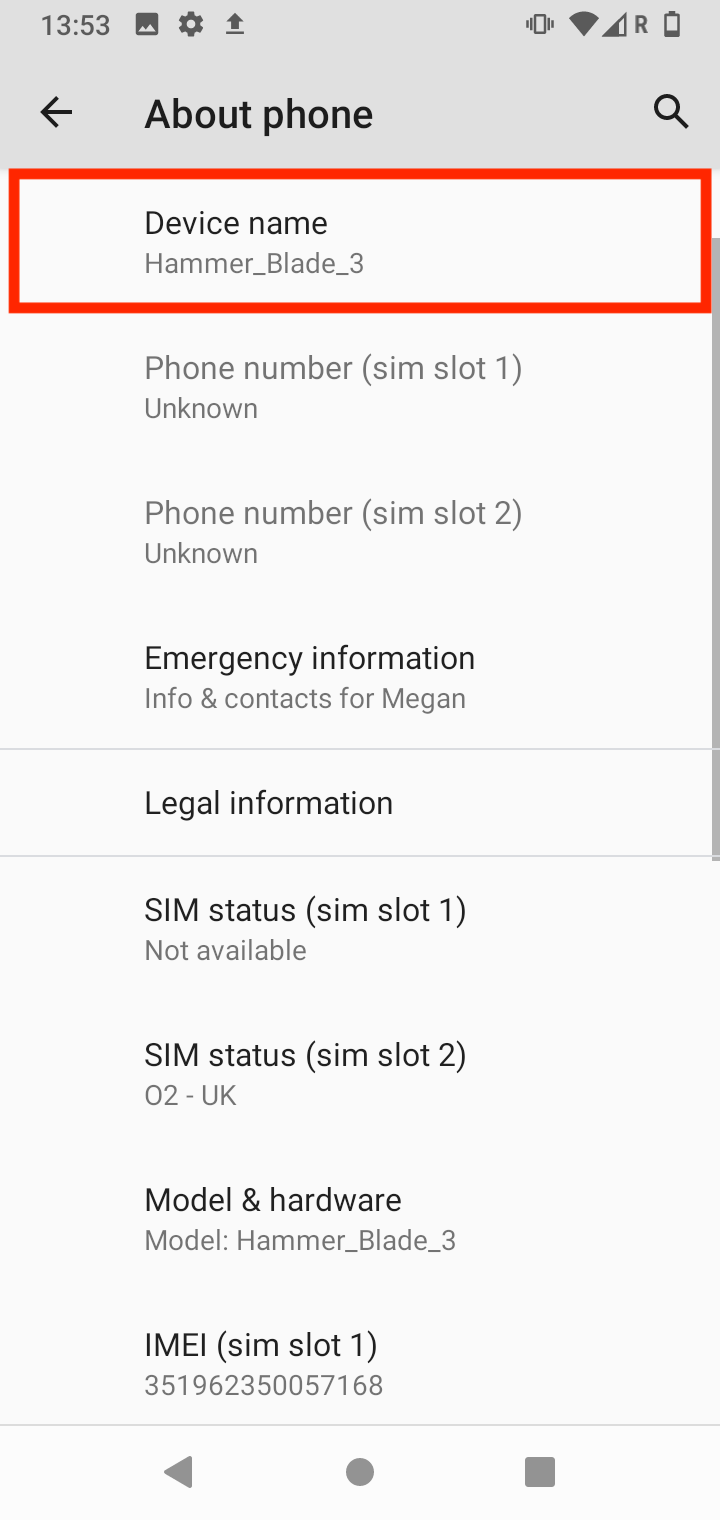Open recent apps with the square button
The image size is (720, 1520).
(539, 1471)
